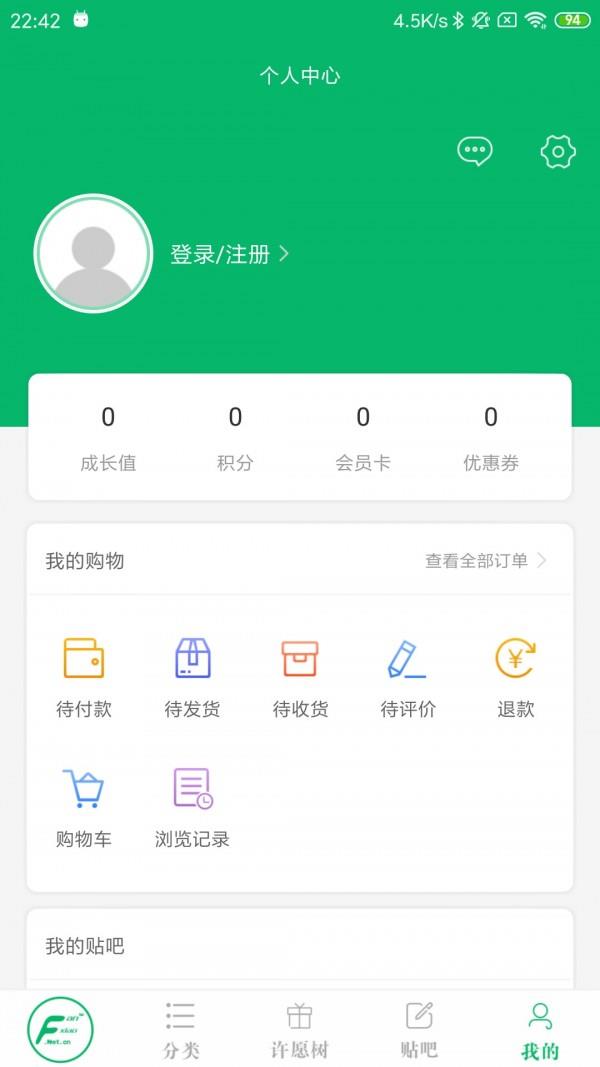The height and width of the screenshot is (1067, 600).
Task: Tap the profile avatar placeholder
Action: click(93, 253)
